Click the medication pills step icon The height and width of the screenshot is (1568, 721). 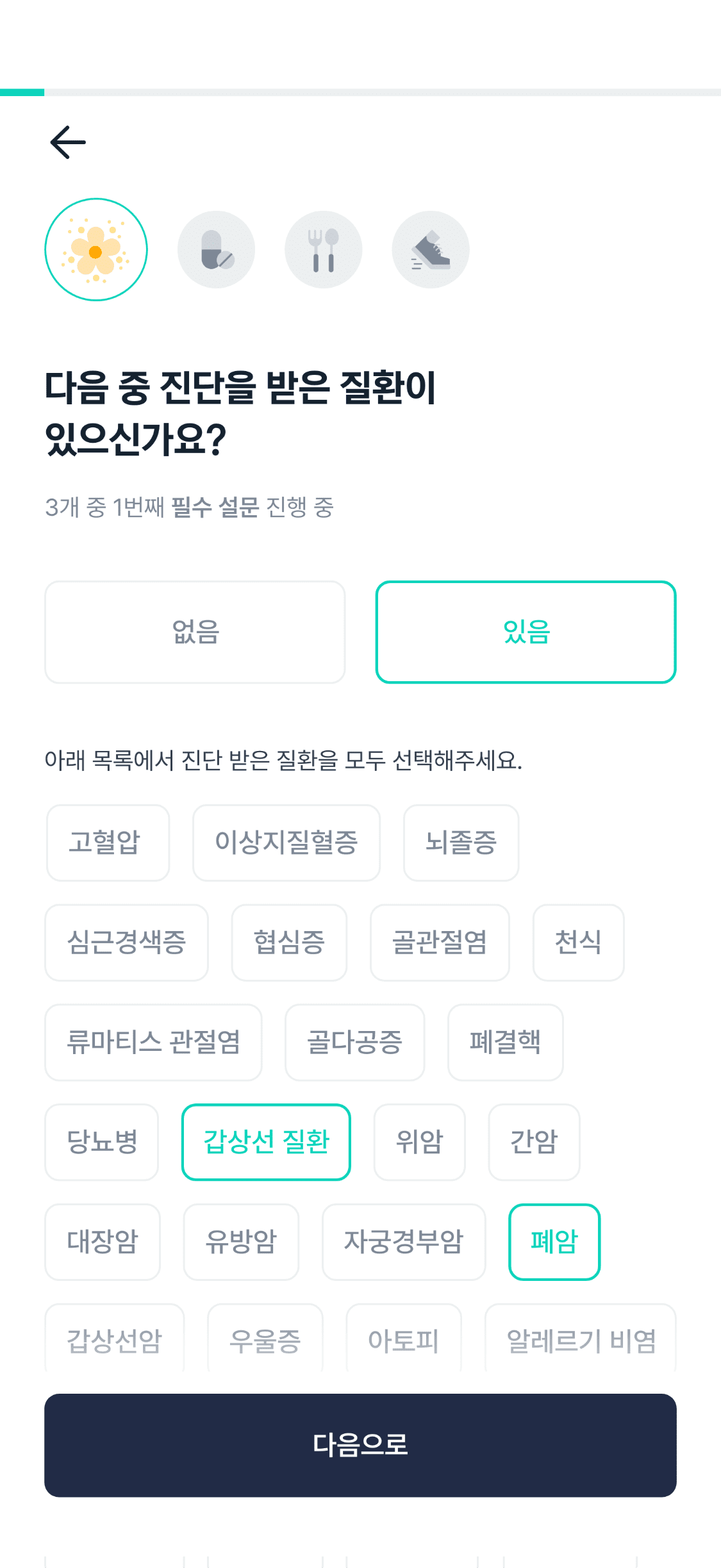[x=216, y=250]
